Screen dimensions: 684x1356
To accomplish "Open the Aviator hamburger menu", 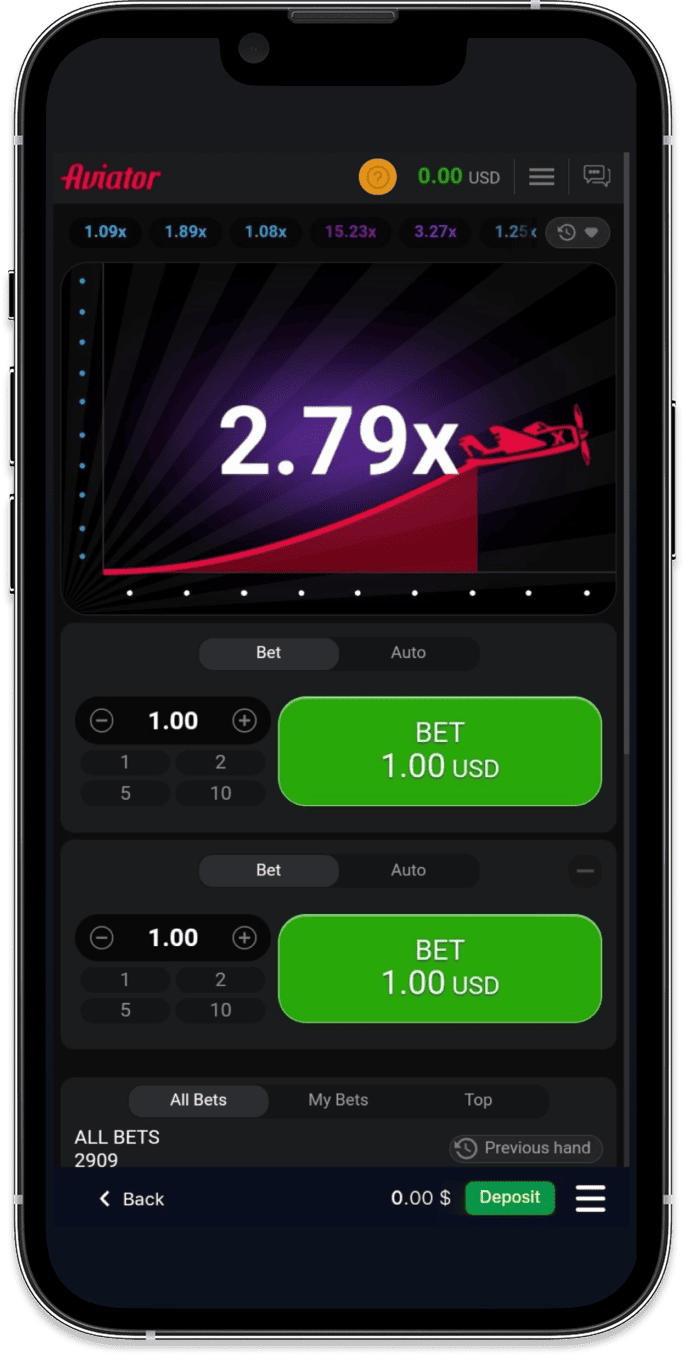I will pos(541,177).
